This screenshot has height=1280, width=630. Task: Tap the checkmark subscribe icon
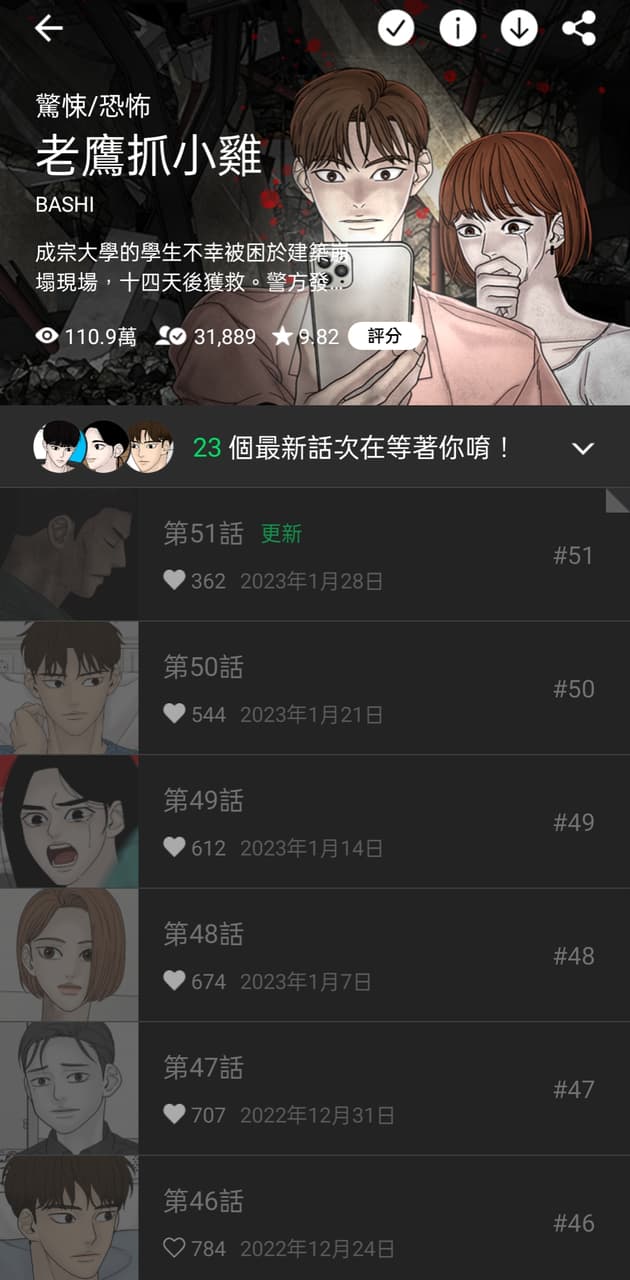[396, 29]
